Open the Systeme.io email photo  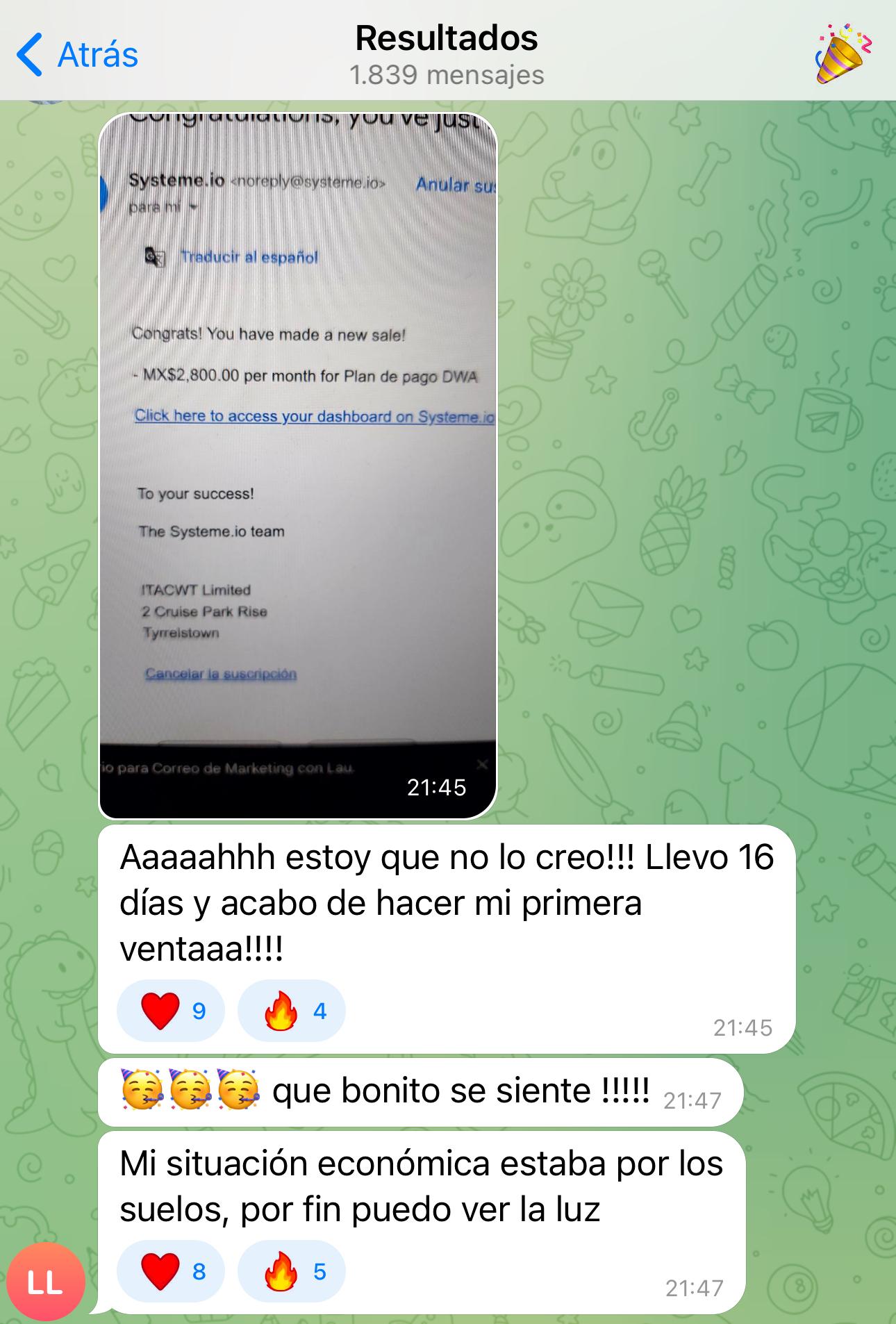tap(298, 465)
